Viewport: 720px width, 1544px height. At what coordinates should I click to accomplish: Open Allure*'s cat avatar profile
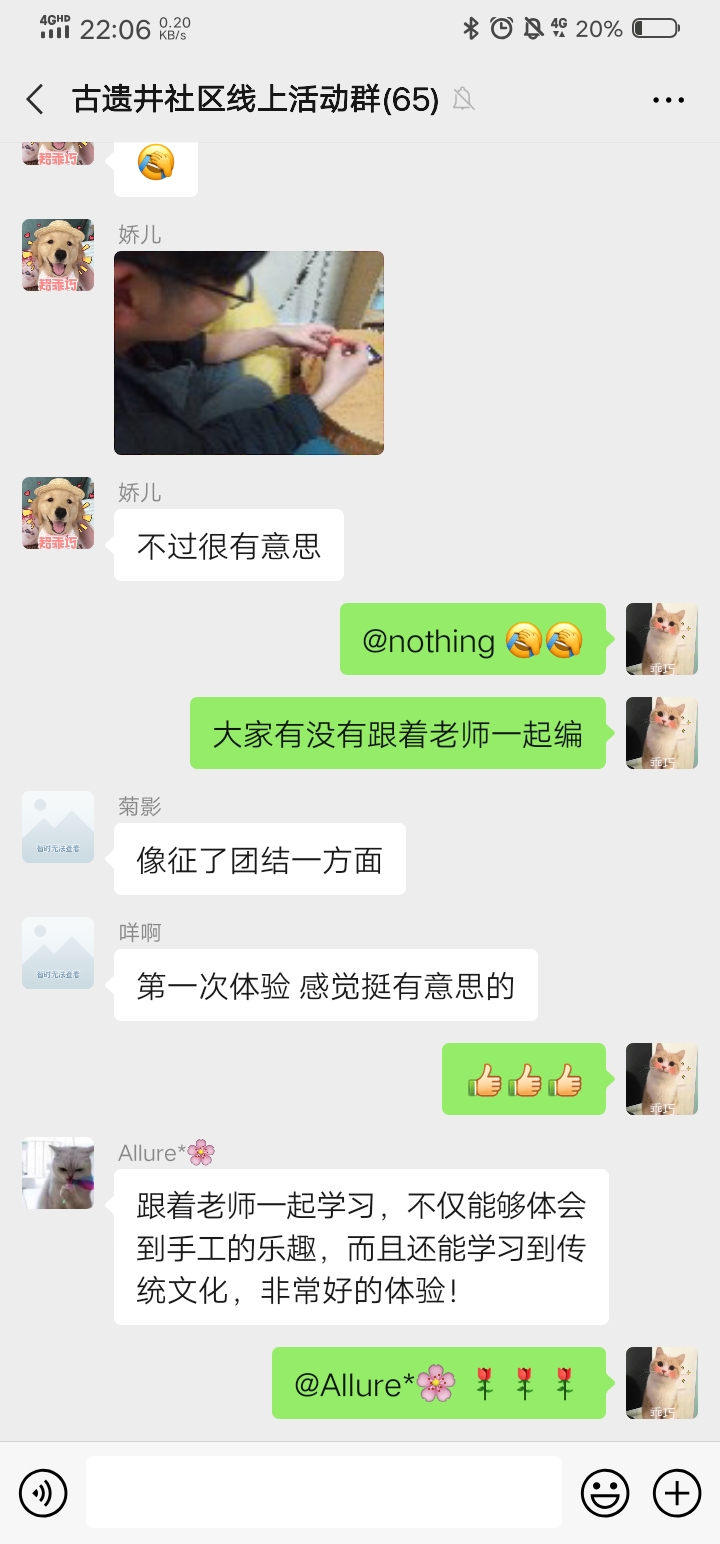pos(58,1173)
